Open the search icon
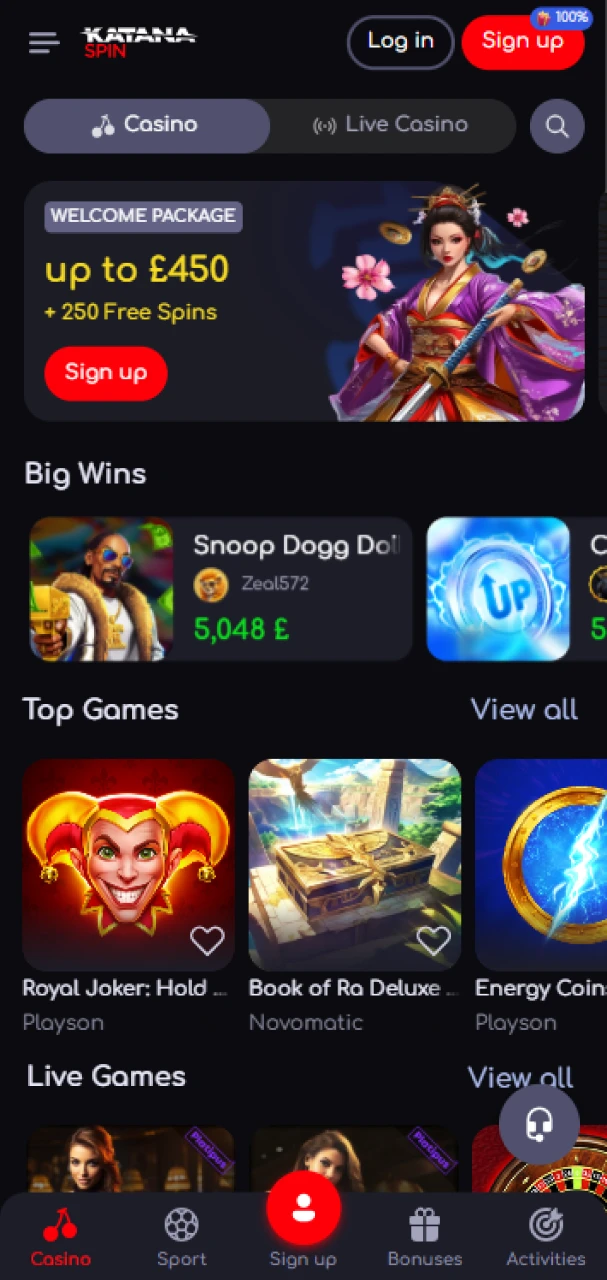The height and width of the screenshot is (1280, 607). (x=557, y=127)
